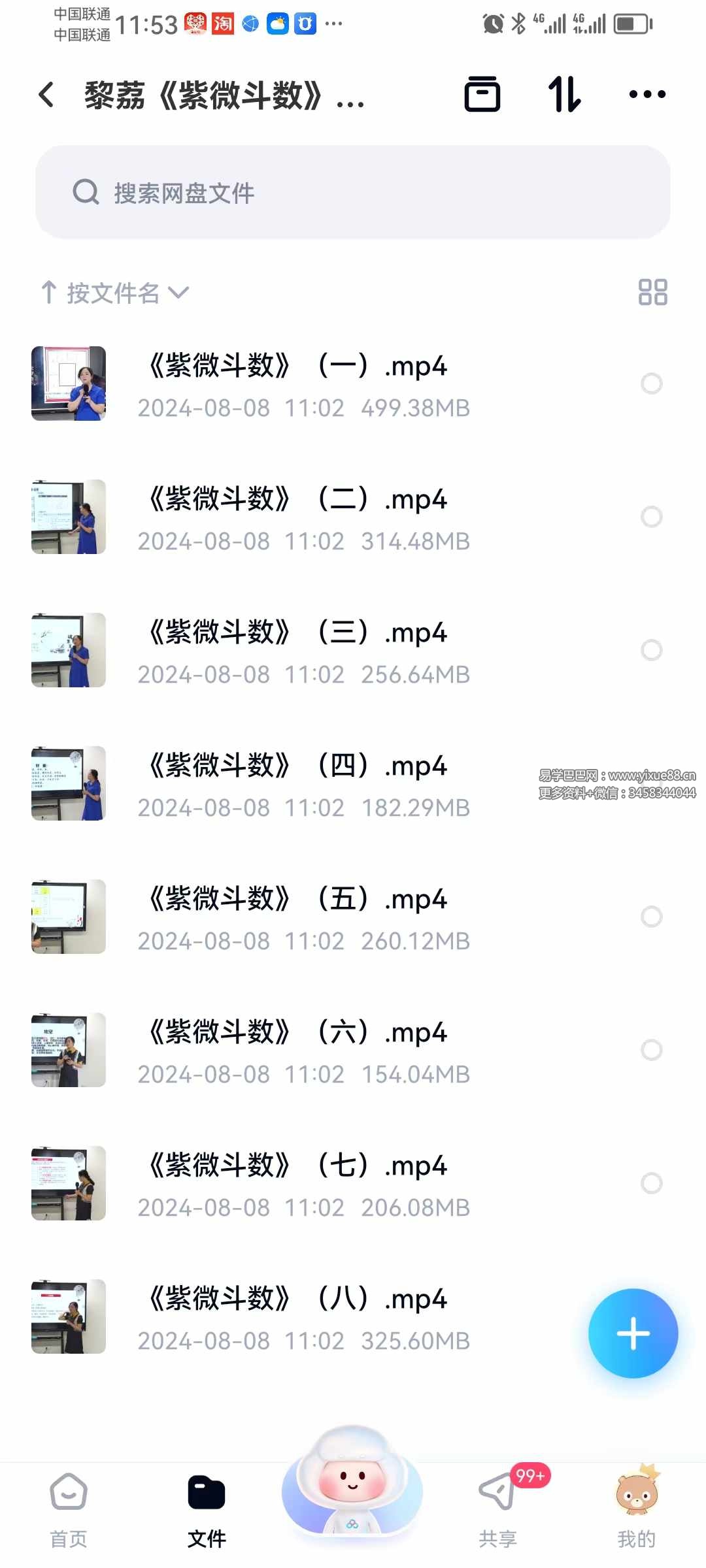Image resolution: width=706 pixels, height=1568 pixels.
Task: Select the circle next to 《紫微斗数》（一）.mp4
Action: [x=652, y=384]
